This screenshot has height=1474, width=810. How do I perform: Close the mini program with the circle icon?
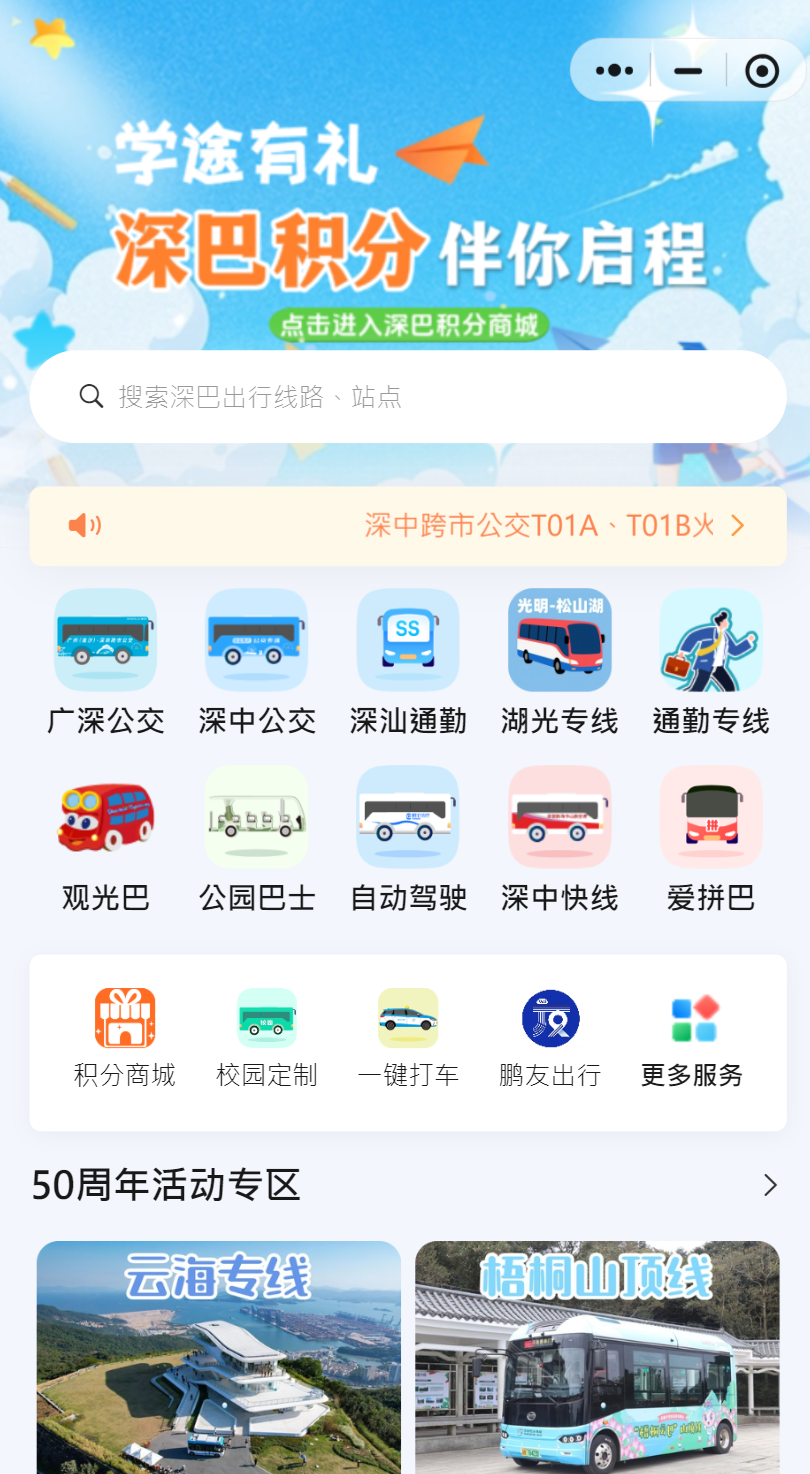tap(762, 71)
